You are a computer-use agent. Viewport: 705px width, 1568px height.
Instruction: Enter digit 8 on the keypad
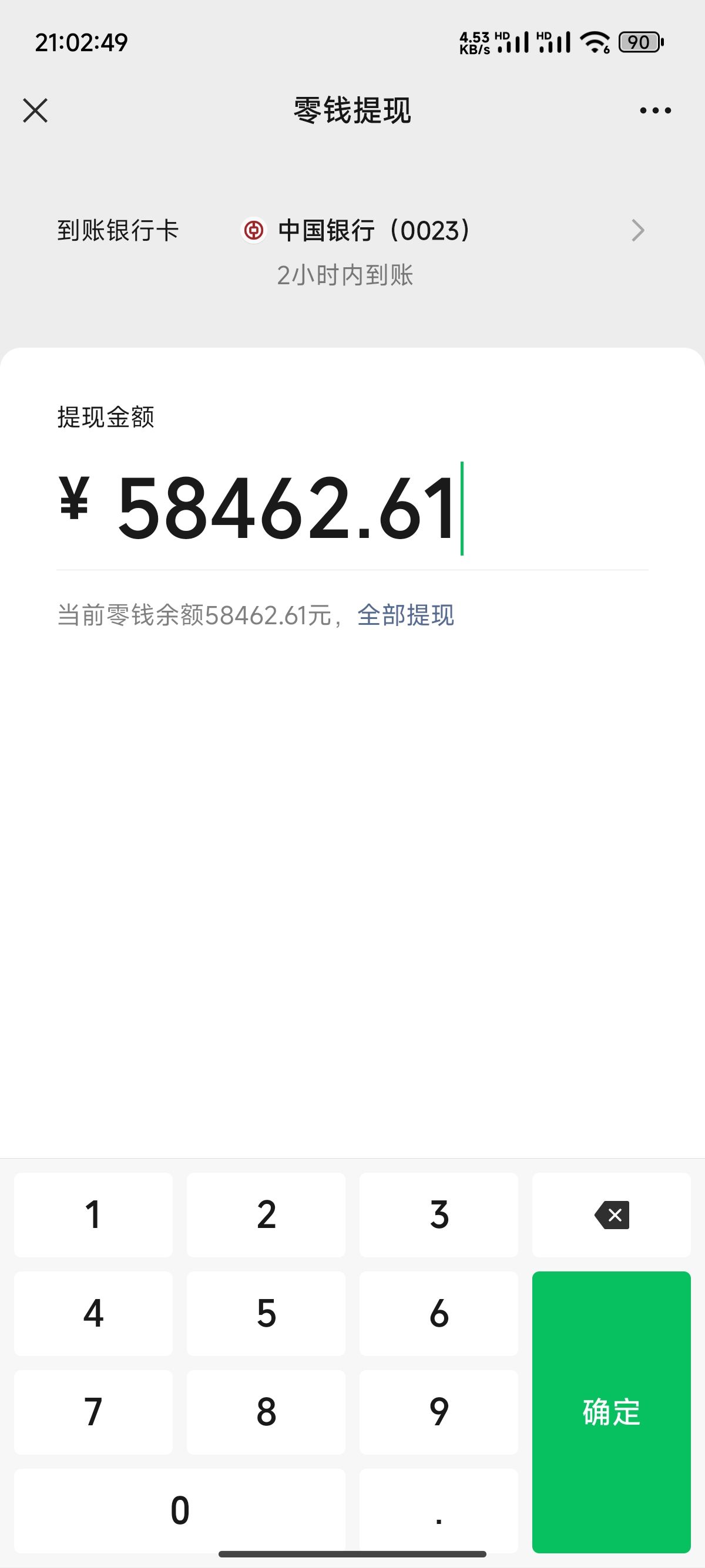point(266,1412)
